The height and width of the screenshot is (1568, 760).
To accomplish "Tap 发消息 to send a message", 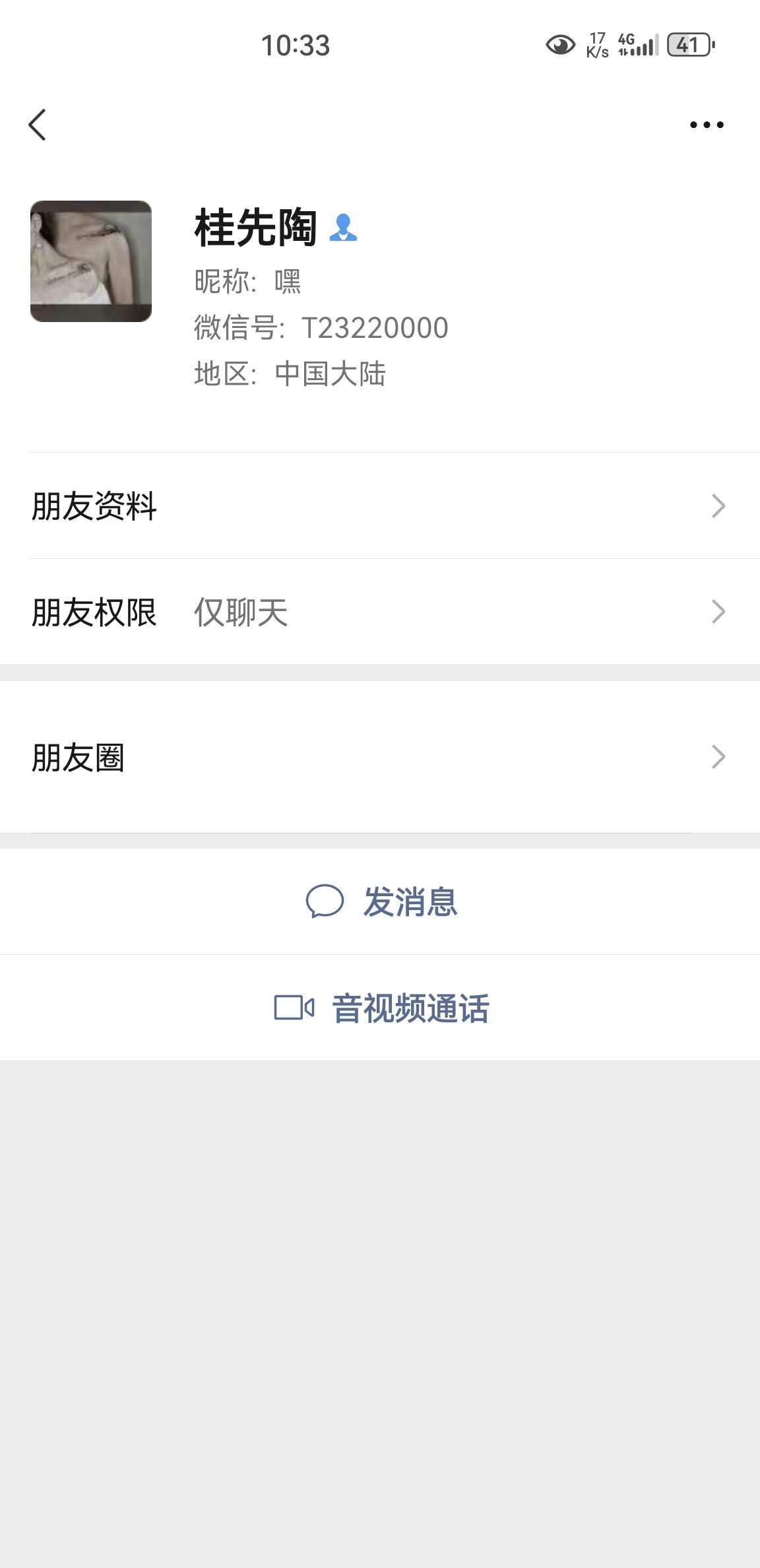I will pos(380,901).
